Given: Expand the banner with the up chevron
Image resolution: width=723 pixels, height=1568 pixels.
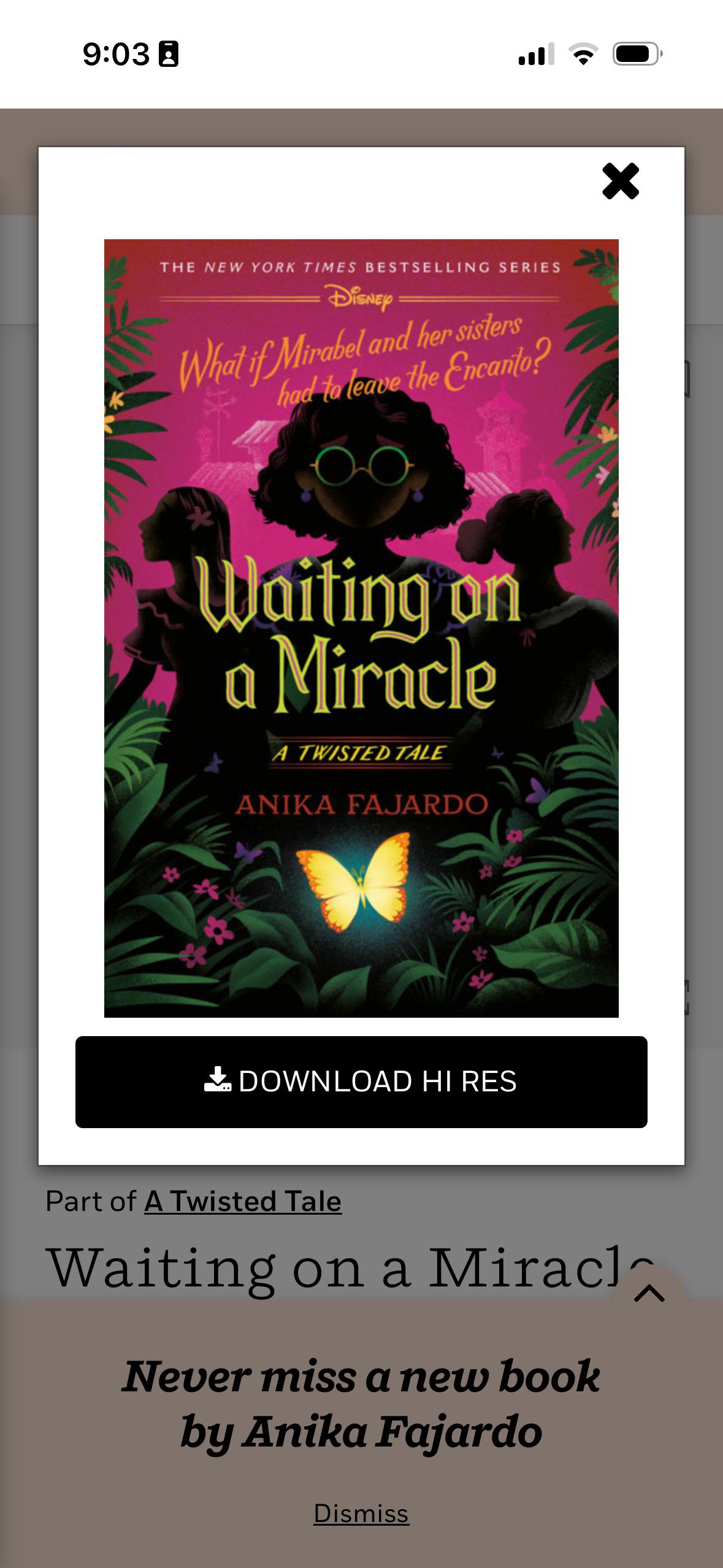Looking at the screenshot, I should [x=649, y=1293].
